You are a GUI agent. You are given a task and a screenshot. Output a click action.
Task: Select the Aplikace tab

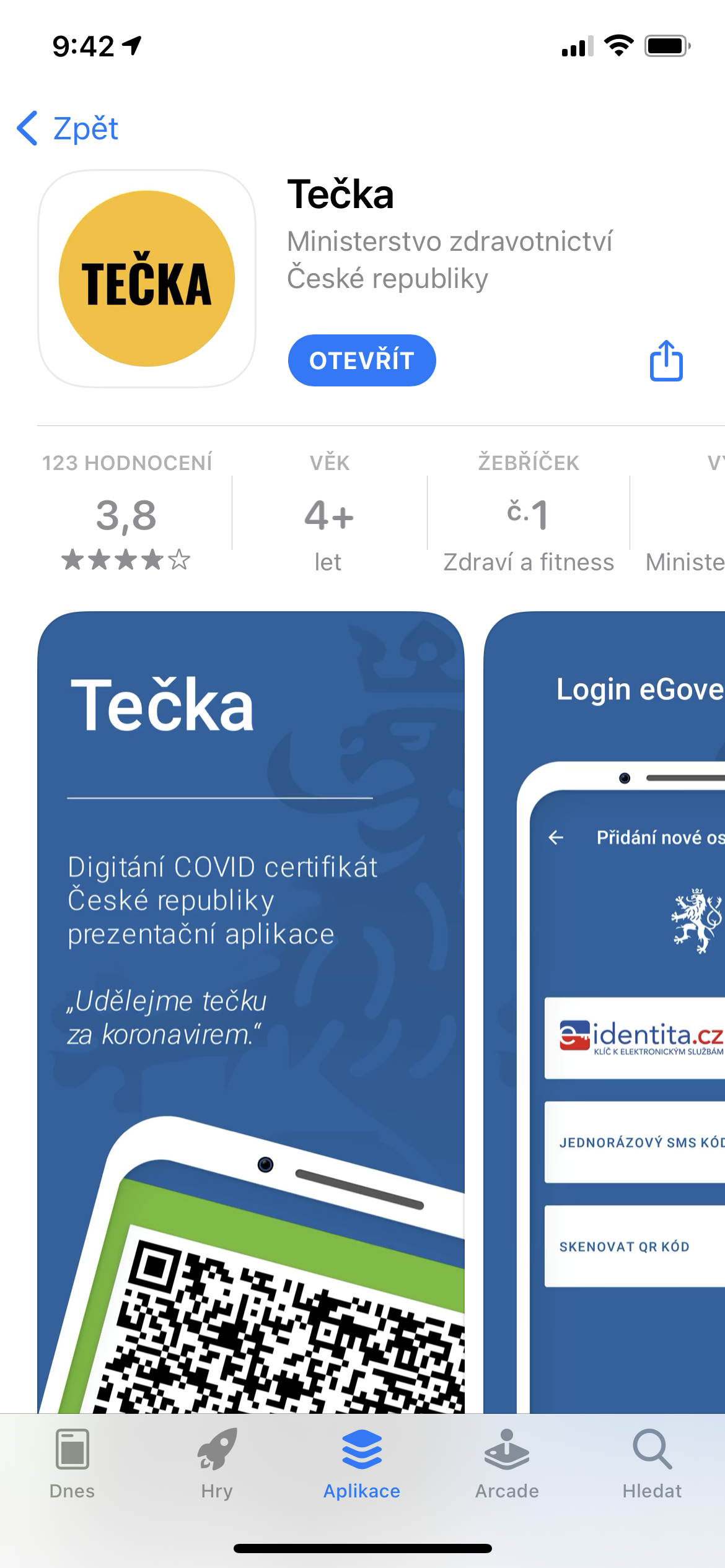tap(362, 1464)
